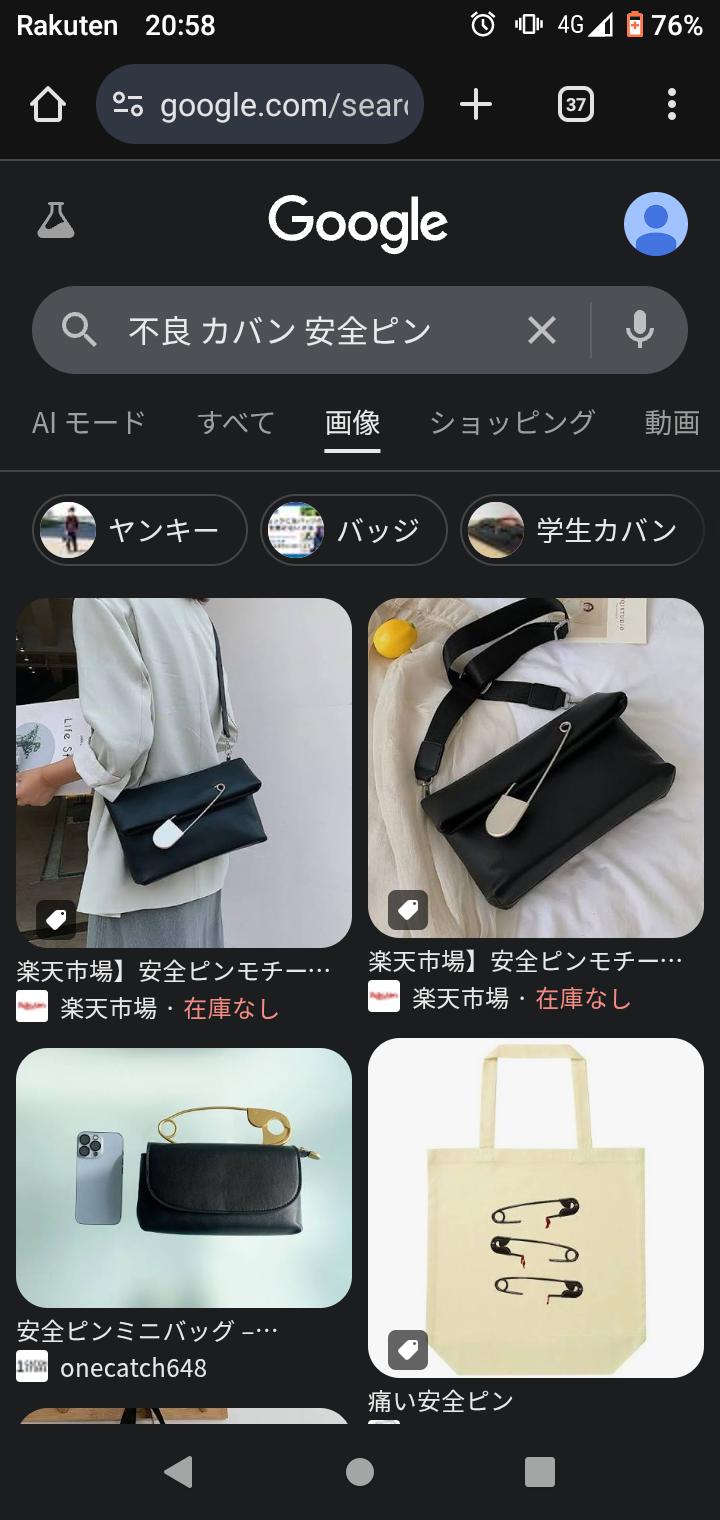This screenshot has height=1520, width=720.
Task: Start voice search with the microphone
Action: click(x=639, y=330)
